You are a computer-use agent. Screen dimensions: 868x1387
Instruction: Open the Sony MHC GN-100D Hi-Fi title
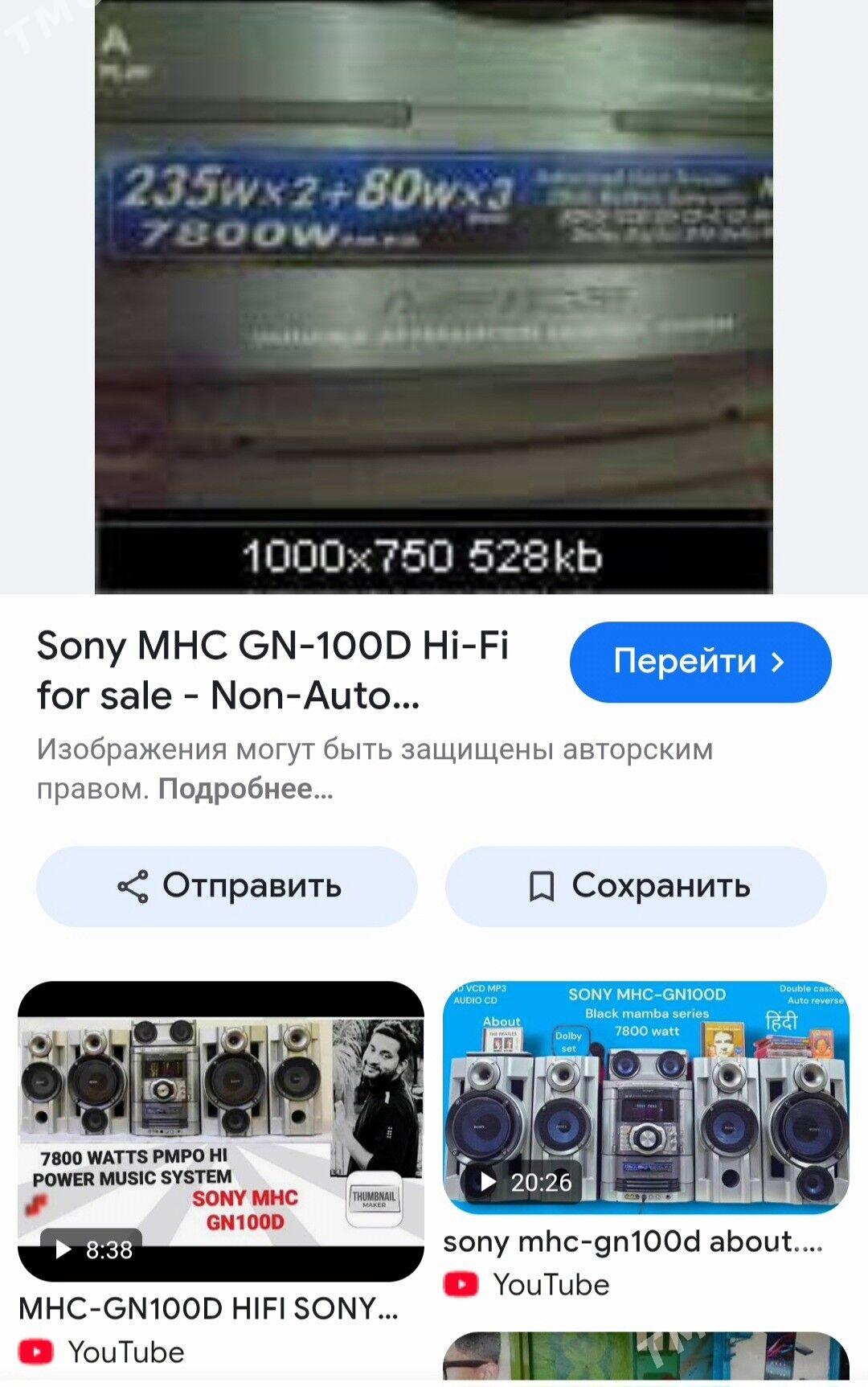272,670
